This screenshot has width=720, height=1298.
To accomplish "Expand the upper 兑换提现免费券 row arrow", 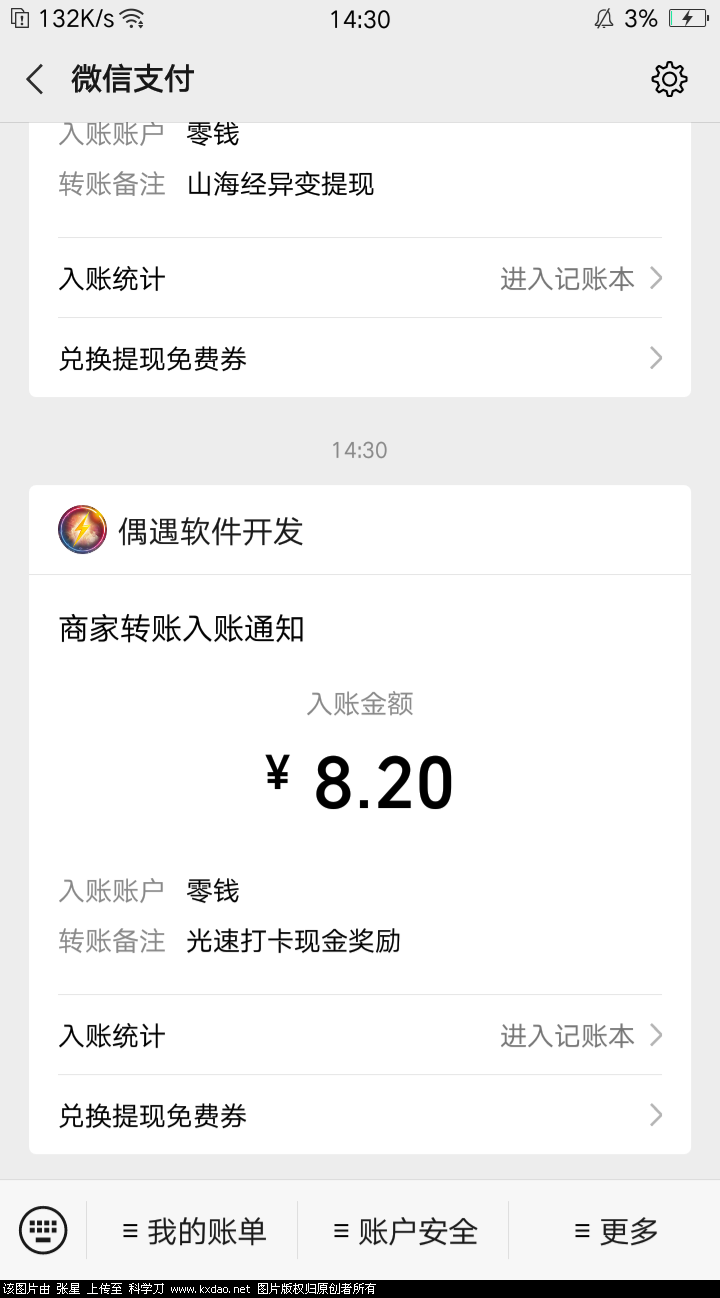I will (x=655, y=357).
